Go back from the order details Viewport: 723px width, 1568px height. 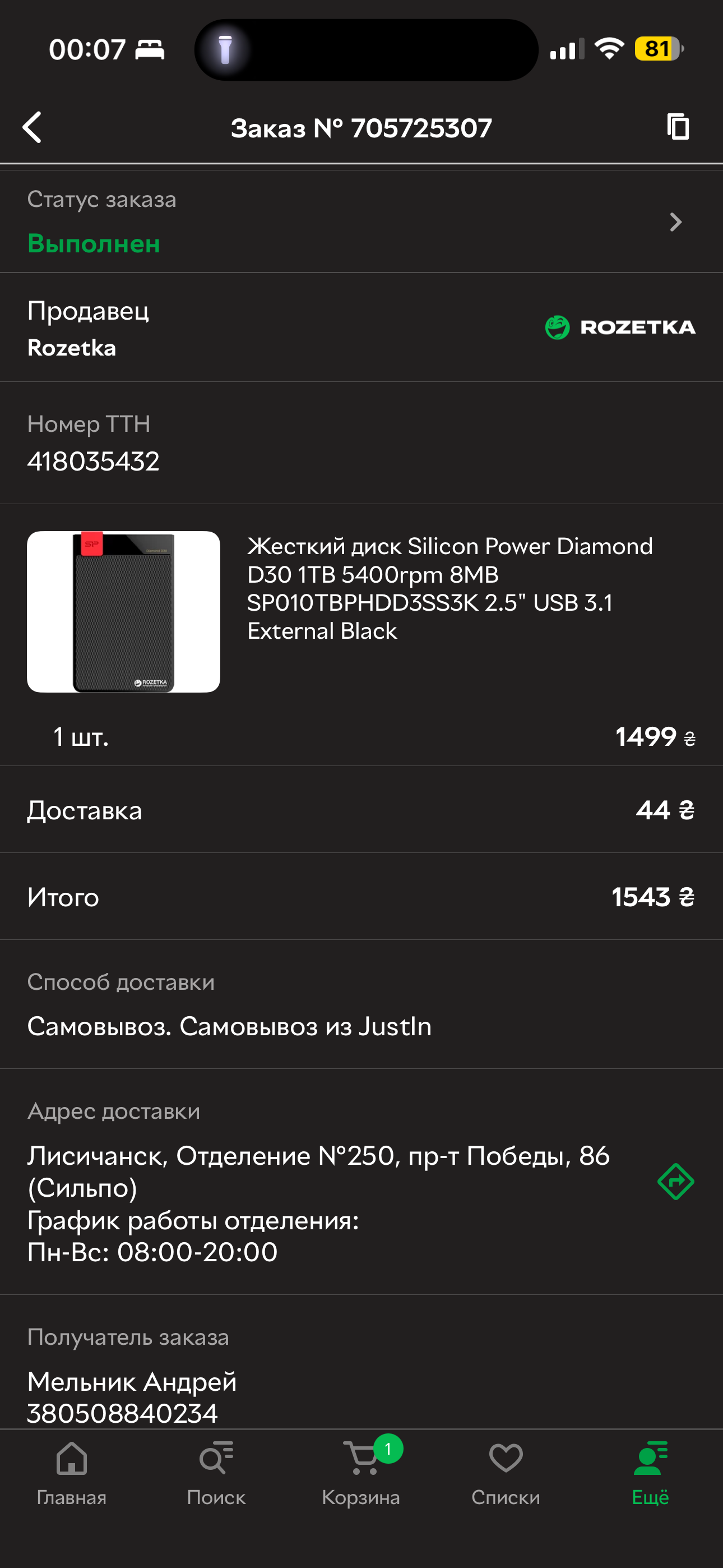point(33,127)
